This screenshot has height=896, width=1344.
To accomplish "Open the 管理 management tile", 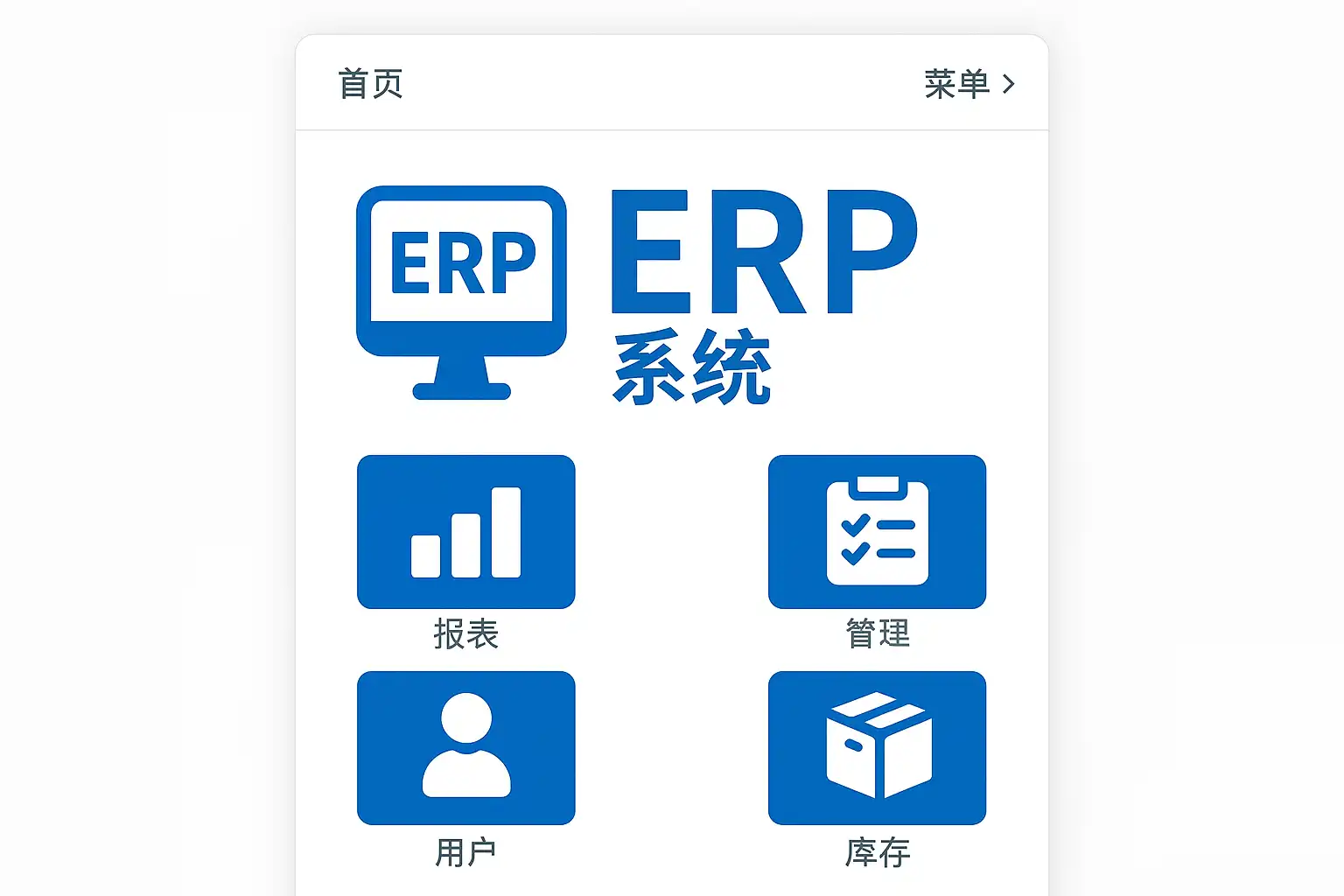I will coord(877,532).
